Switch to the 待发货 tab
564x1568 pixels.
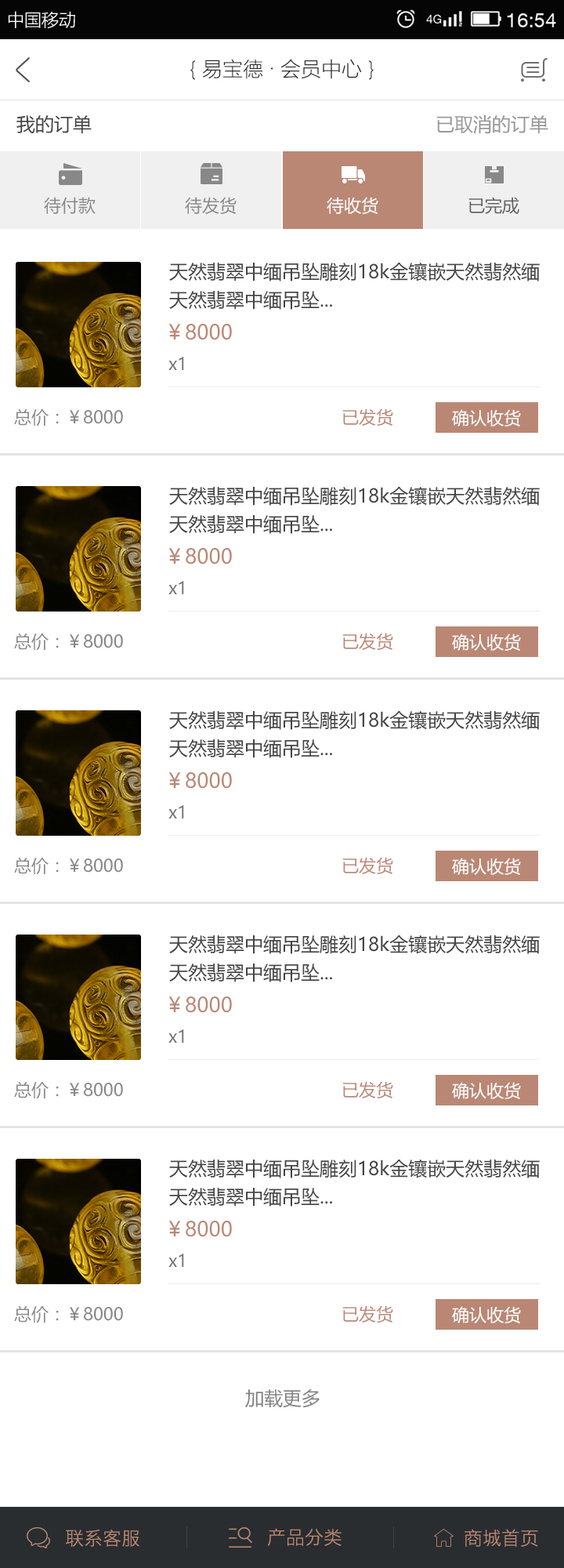211,191
